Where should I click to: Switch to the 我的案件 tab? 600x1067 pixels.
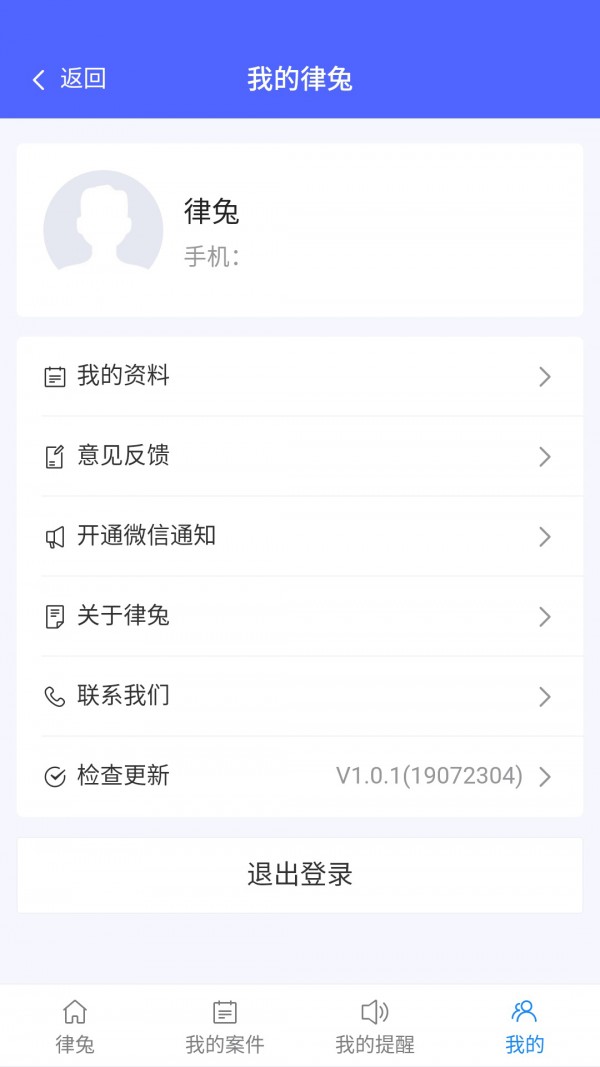coord(225,1027)
